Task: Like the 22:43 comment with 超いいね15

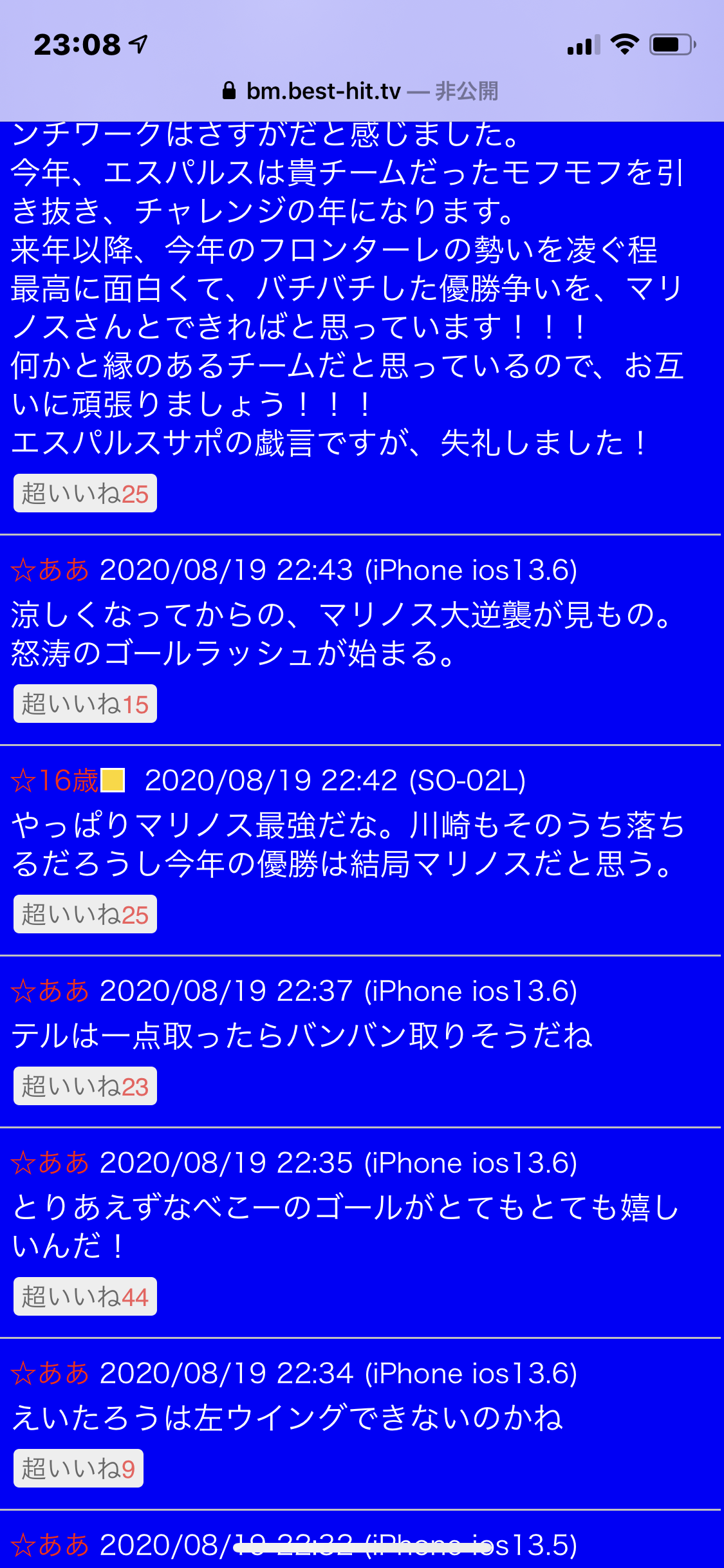Action: tap(85, 704)
